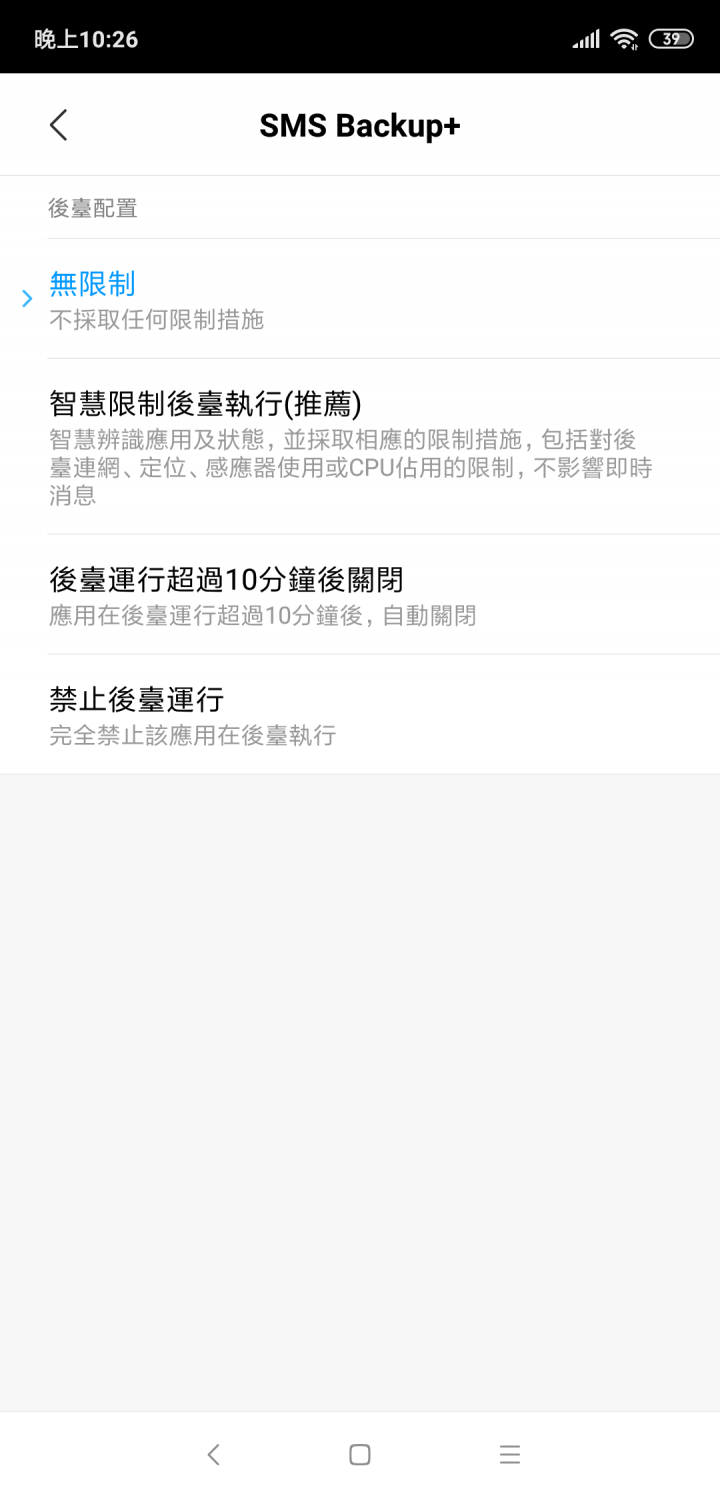Tap the navigation back triangle
This screenshot has width=720, height=1498.
click(213, 1455)
